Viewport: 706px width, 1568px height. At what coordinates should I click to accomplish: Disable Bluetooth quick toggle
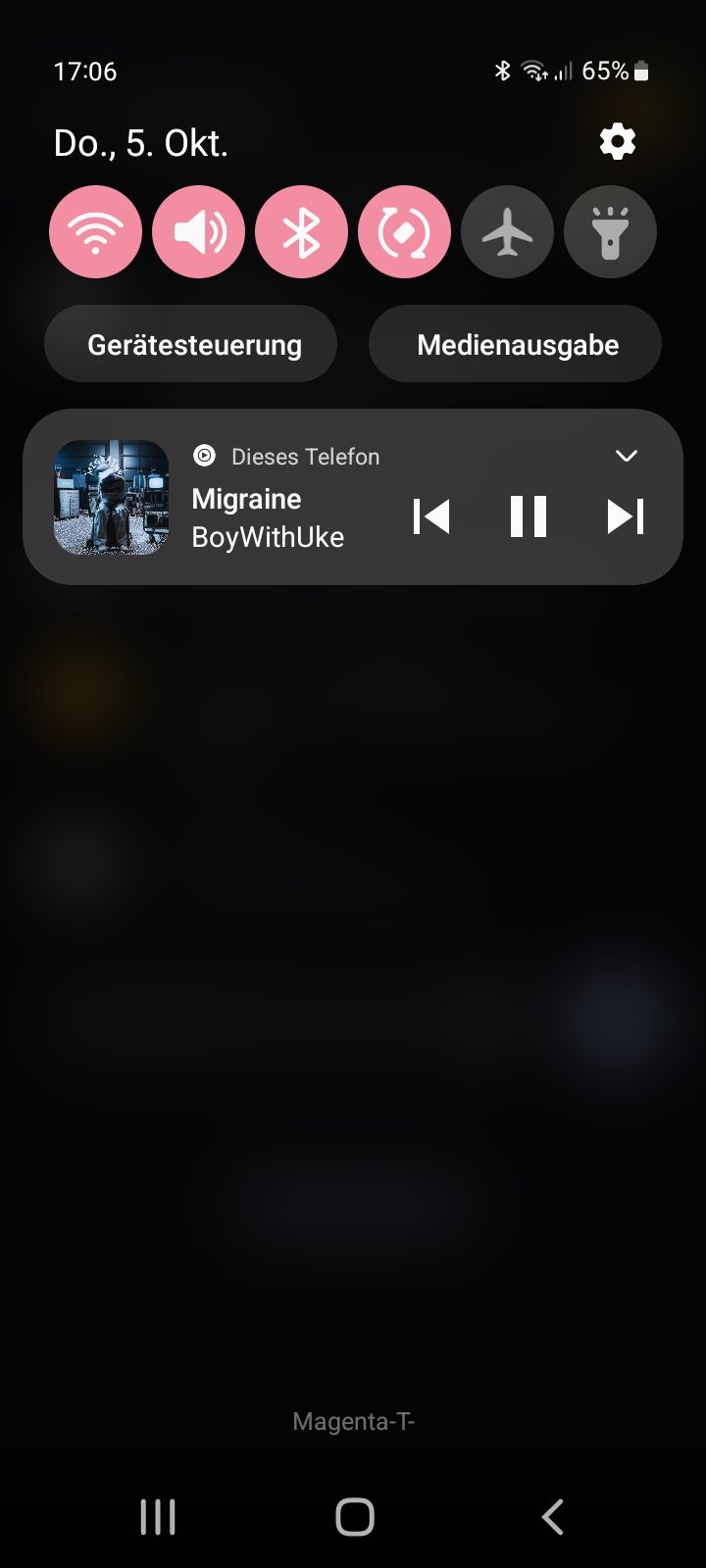(x=301, y=233)
